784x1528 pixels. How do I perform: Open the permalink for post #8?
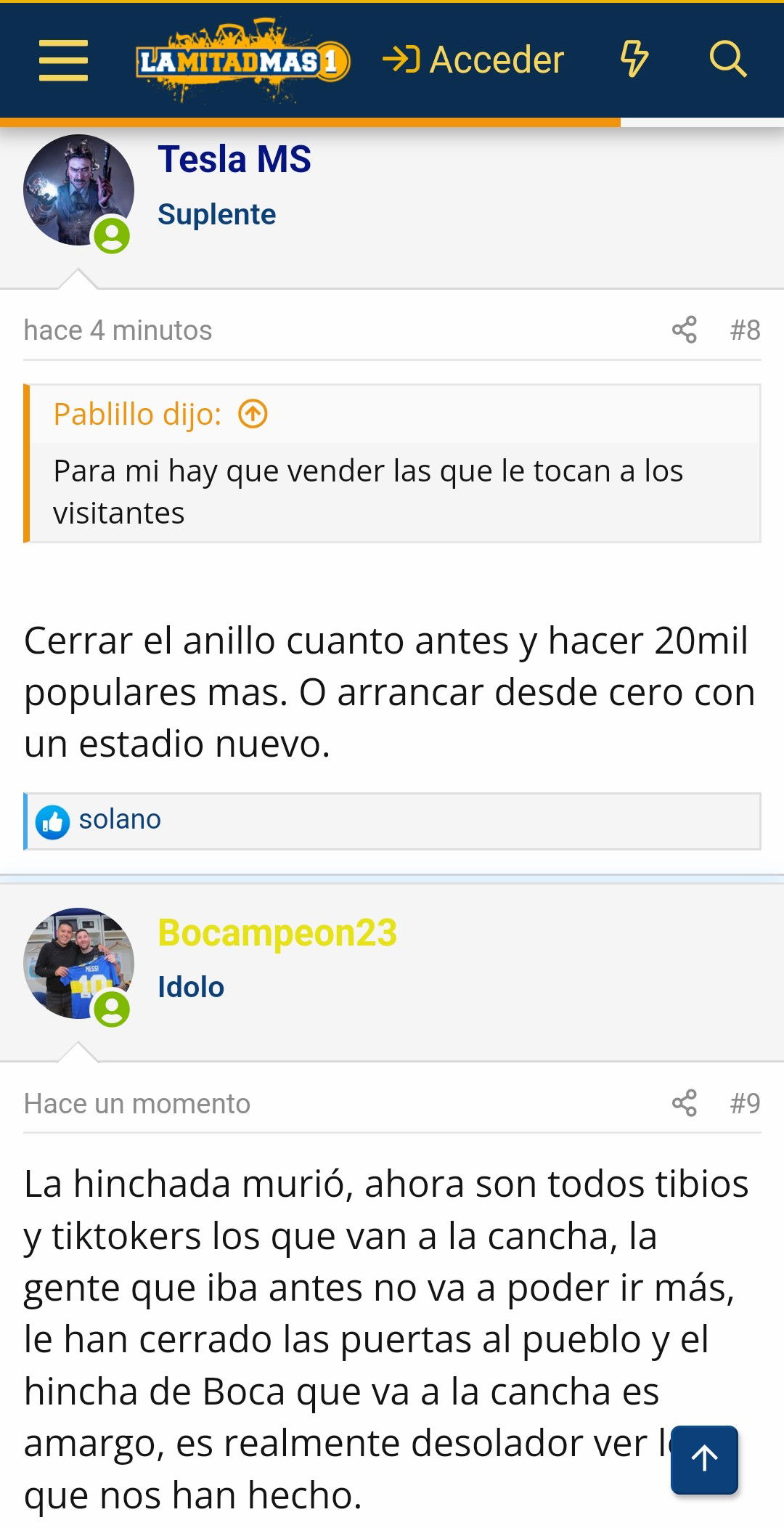point(745,330)
